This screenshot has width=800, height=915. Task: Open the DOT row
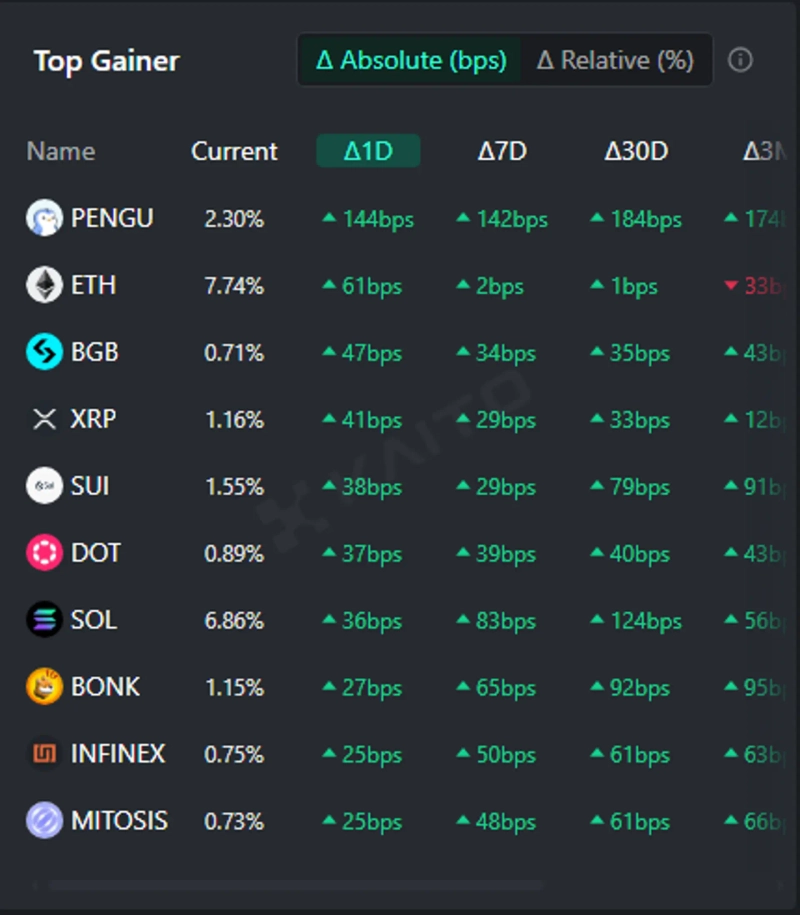click(95, 553)
